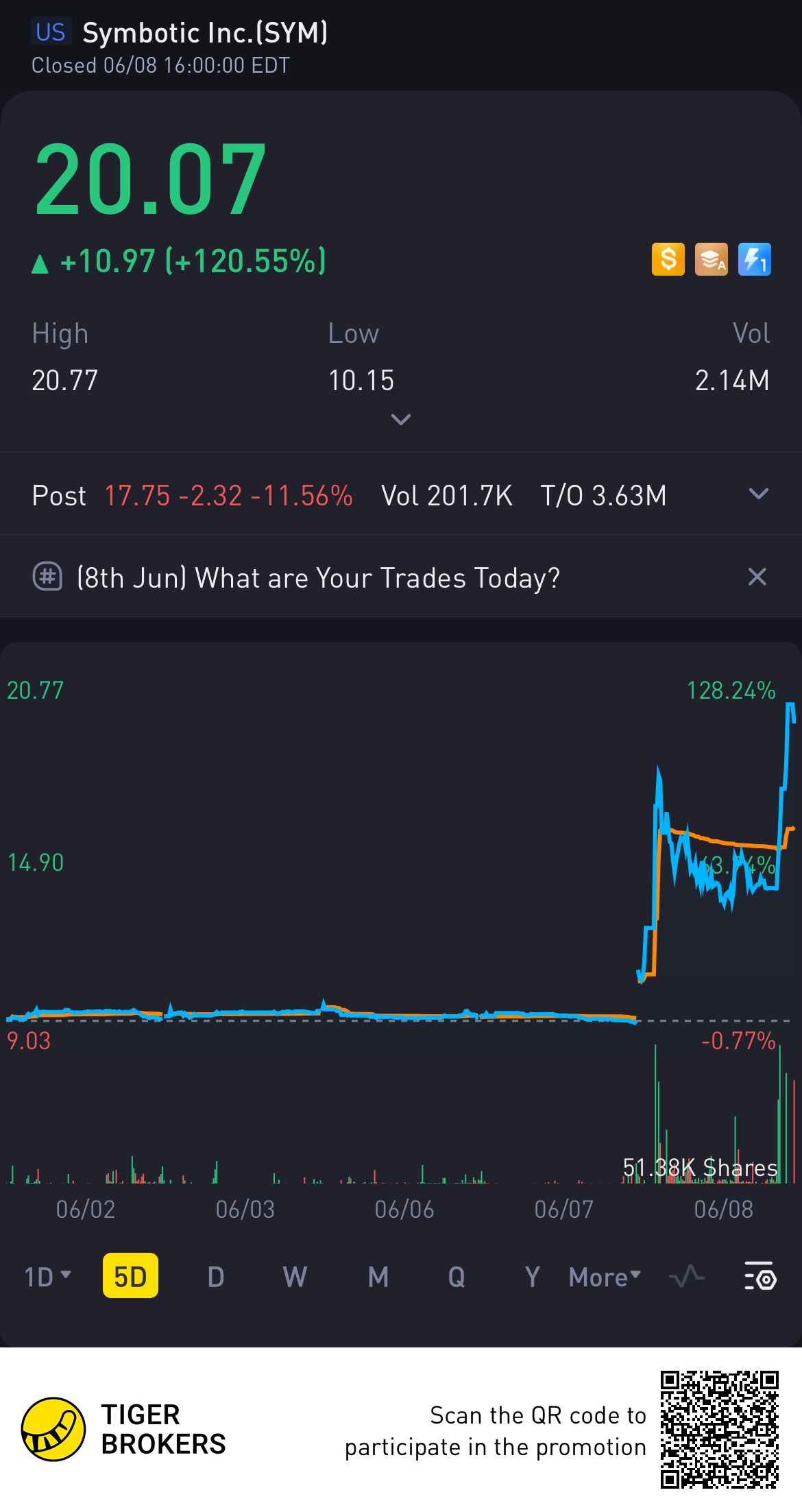Expand the High/Low stats chevron

401,419
